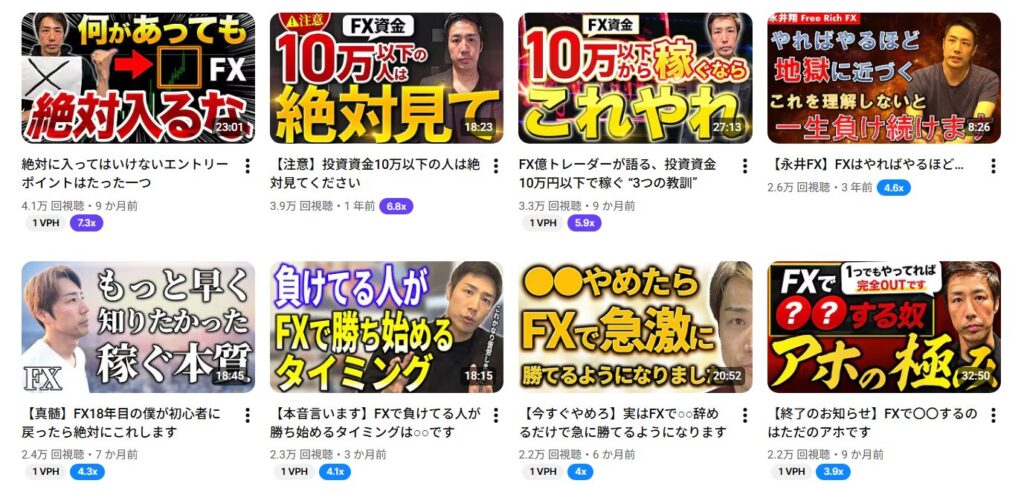Open the three-dot menu for the 【真髄】 video

tap(247, 415)
